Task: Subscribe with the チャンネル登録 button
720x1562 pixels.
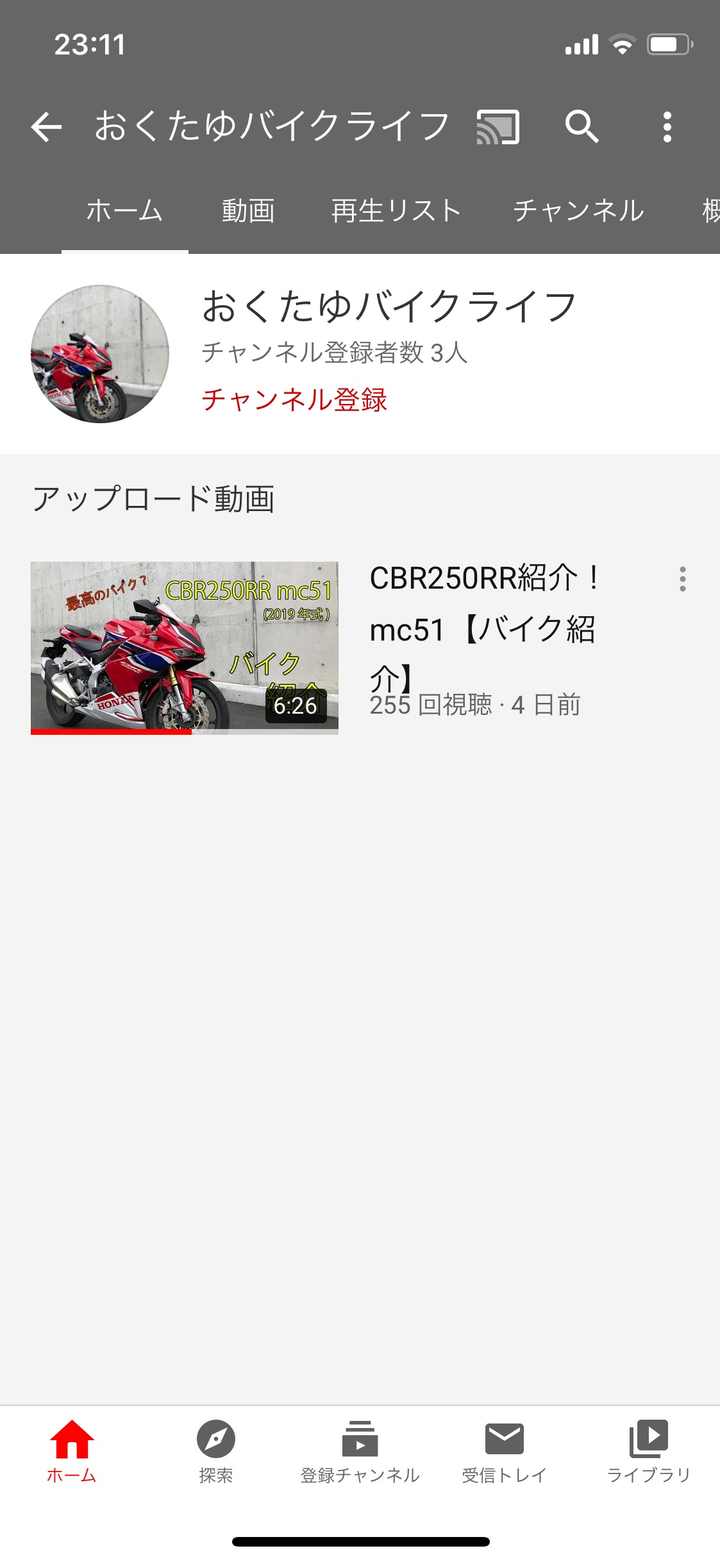Action: pyautogui.click(x=294, y=400)
